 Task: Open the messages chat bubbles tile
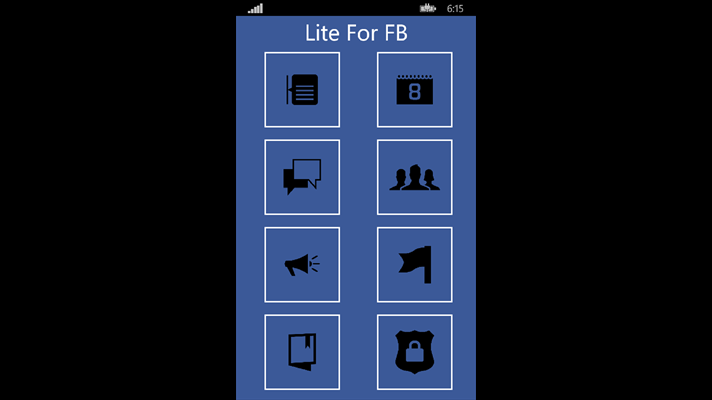click(x=302, y=177)
